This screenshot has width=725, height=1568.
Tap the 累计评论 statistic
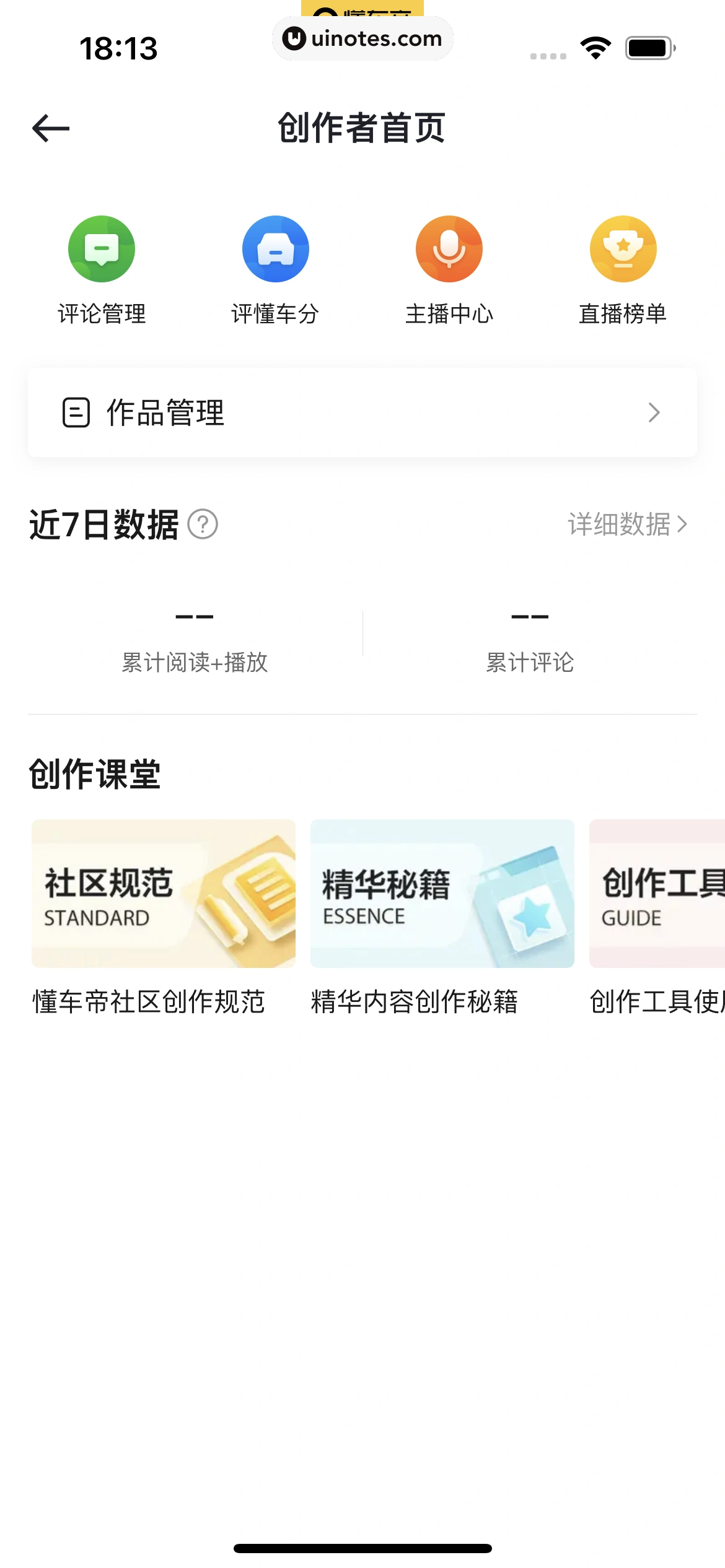530,663
